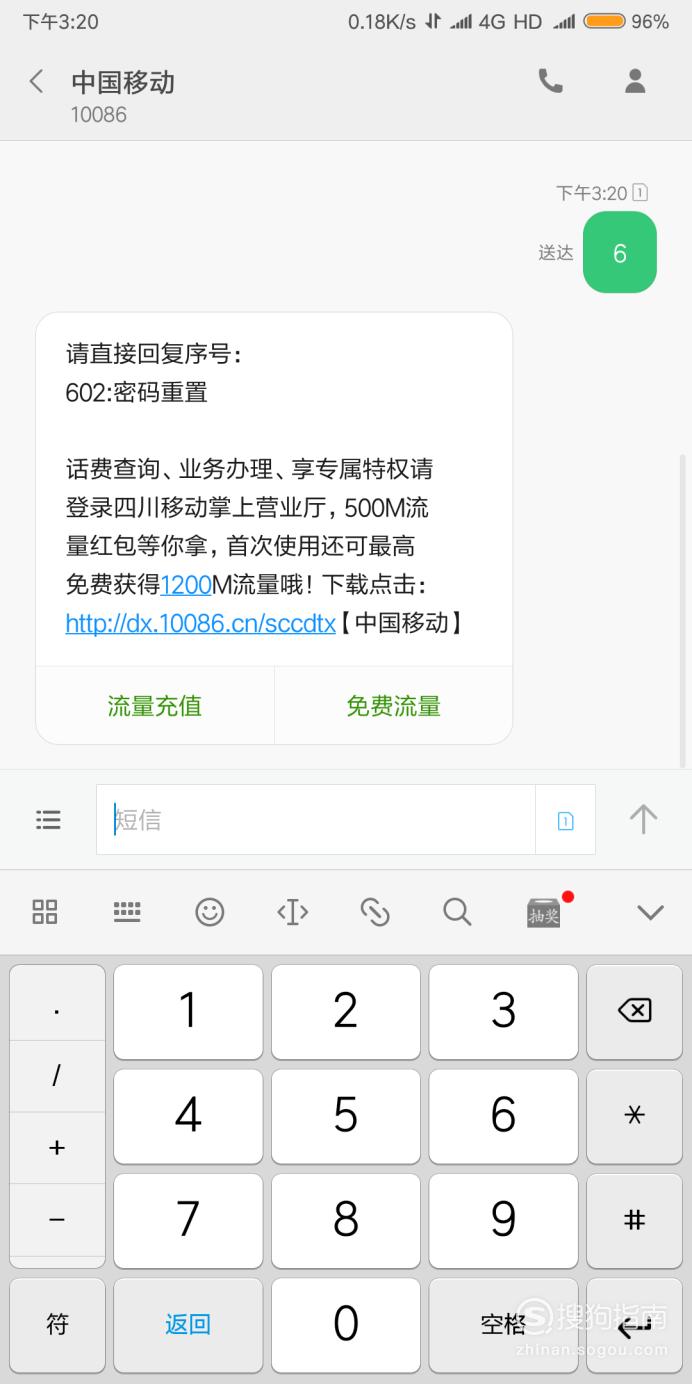Open keyboard search magnifier tool
Screen dimensions: 692x1384
click(457, 911)
